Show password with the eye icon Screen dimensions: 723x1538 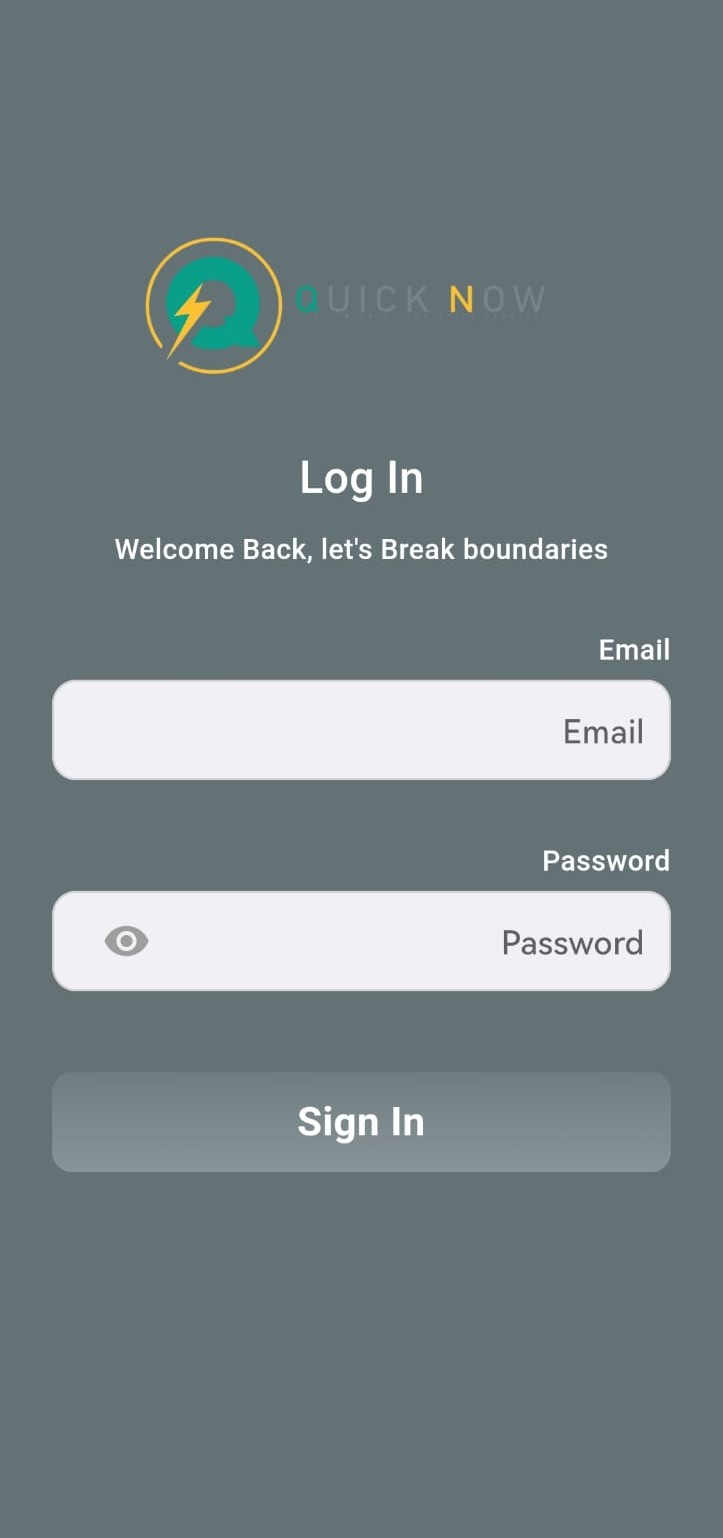tap(126, 941)
